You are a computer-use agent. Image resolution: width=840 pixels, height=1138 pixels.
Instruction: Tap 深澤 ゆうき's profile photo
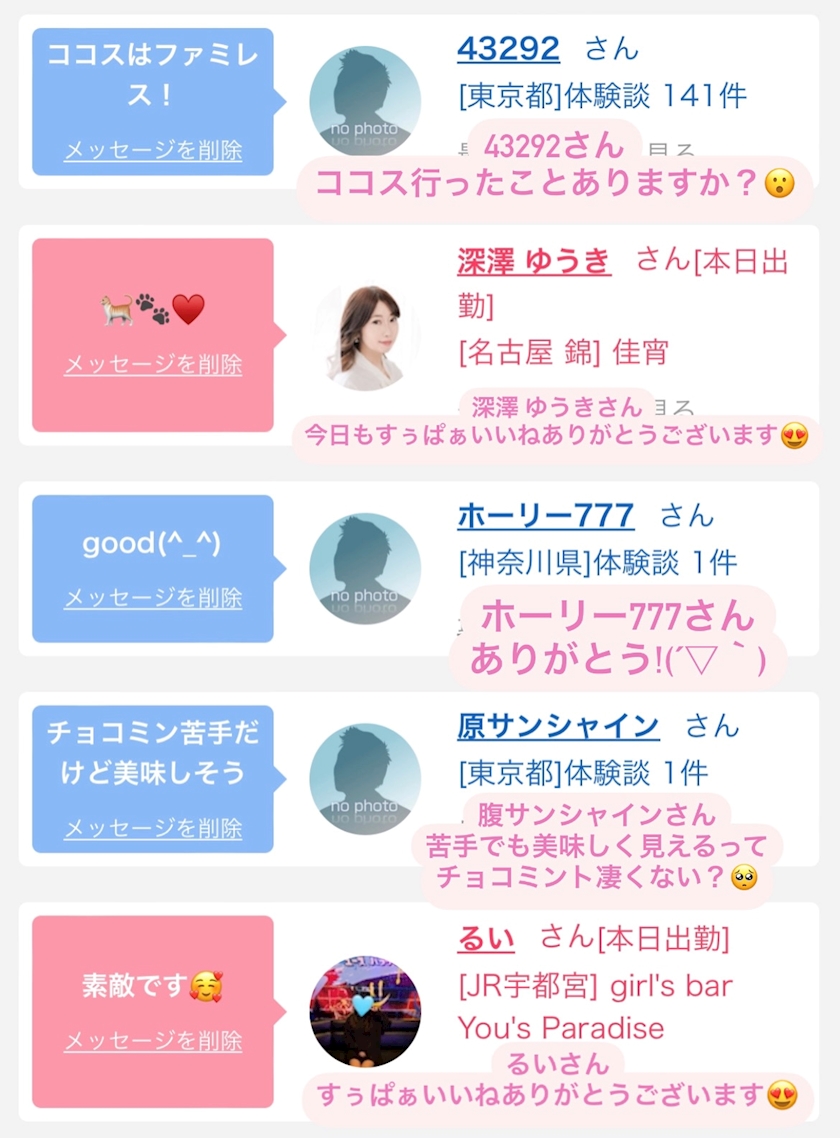click(365, 337)
